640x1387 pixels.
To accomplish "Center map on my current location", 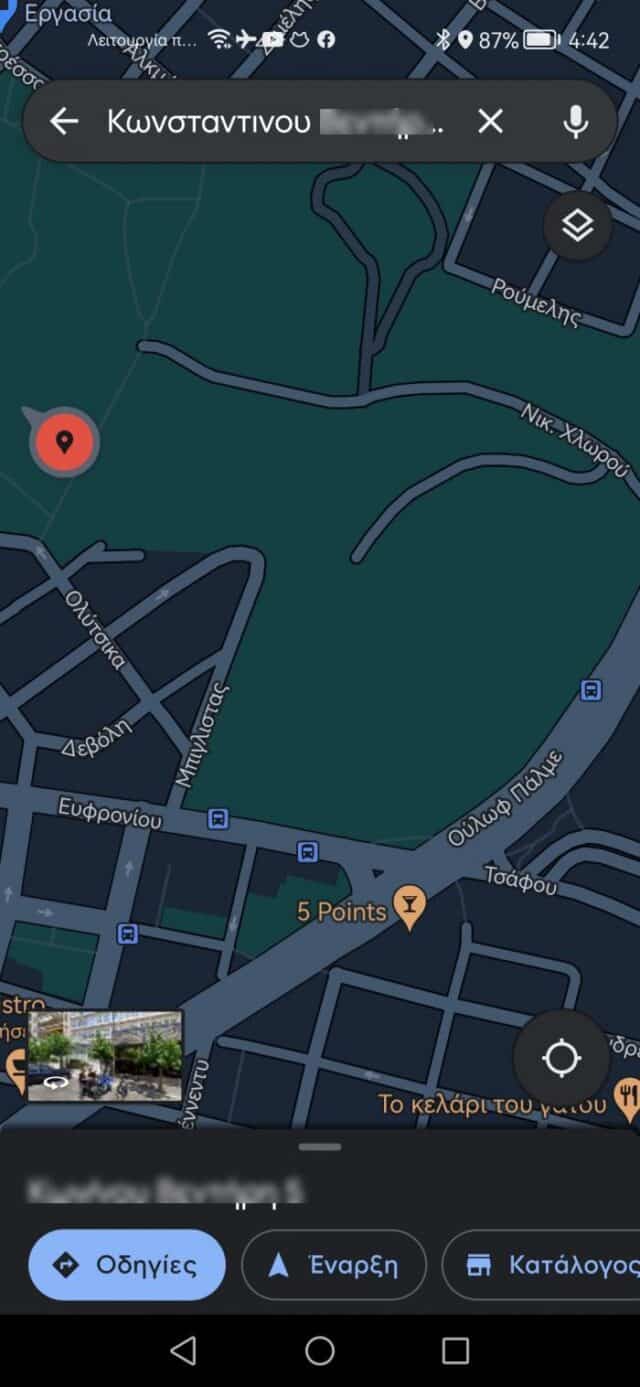I will tap(561, 1058).
